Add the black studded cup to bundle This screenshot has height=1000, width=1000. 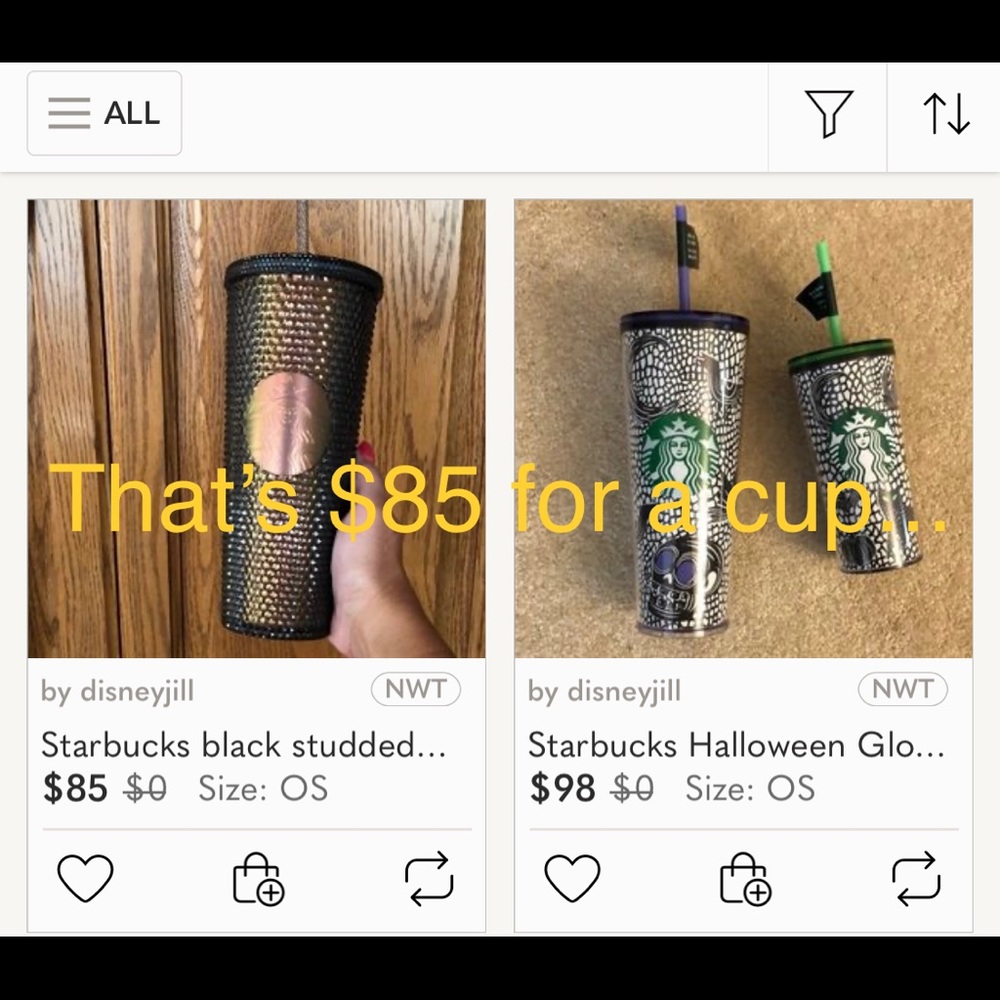coord(258,878)
